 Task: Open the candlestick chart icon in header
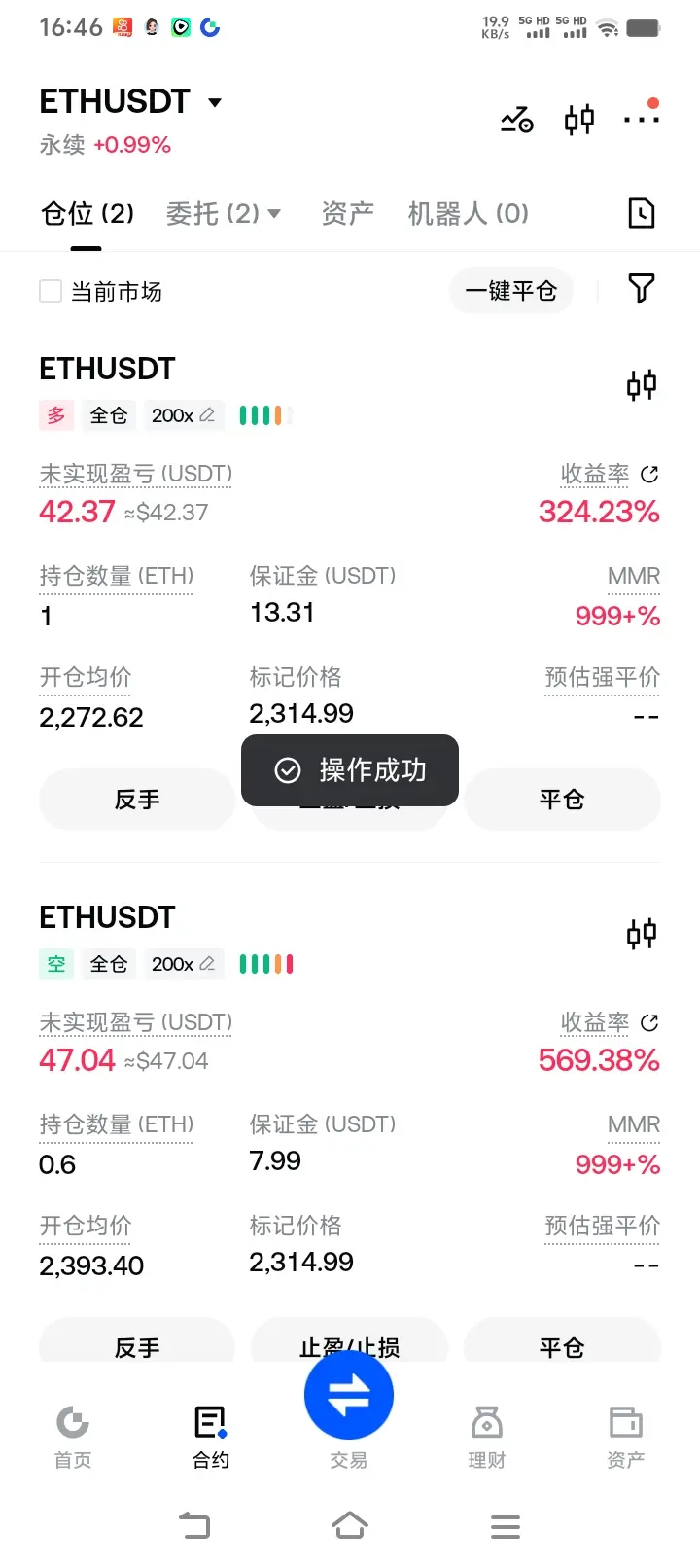579,120
